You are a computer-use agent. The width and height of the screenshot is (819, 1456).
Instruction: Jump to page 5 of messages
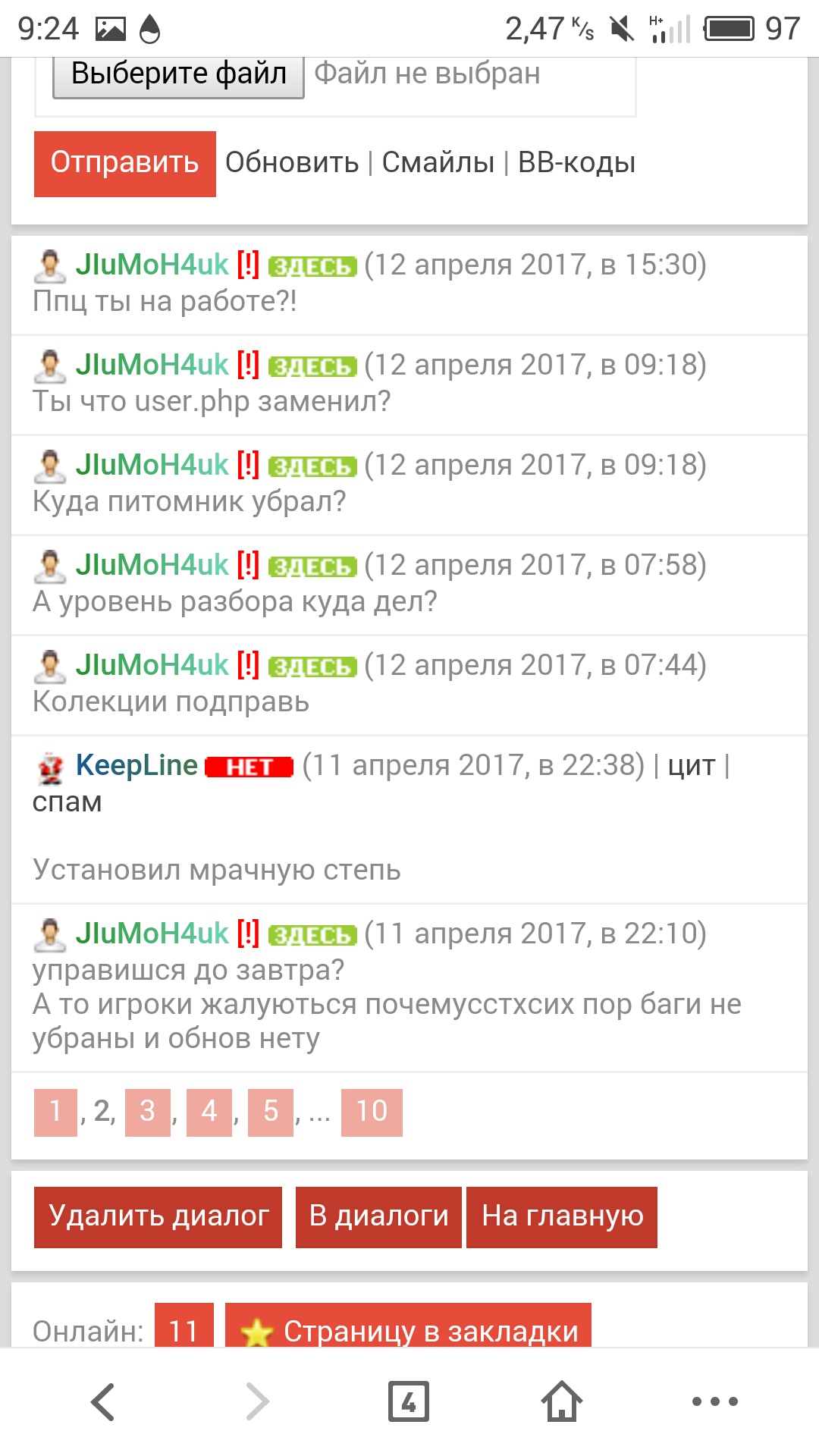(x=271, y=1112)
